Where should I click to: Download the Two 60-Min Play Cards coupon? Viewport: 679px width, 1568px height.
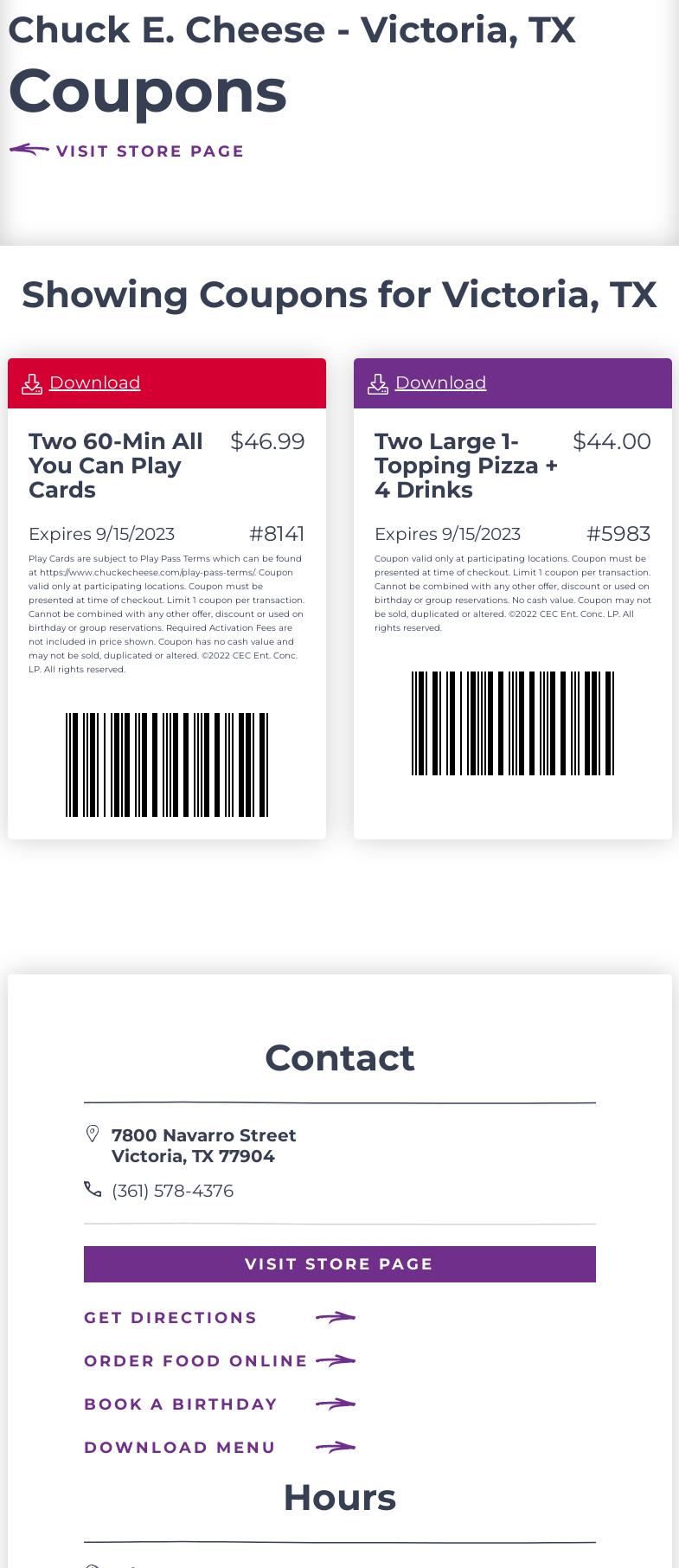pyautogui.click(x=94, y=382)
